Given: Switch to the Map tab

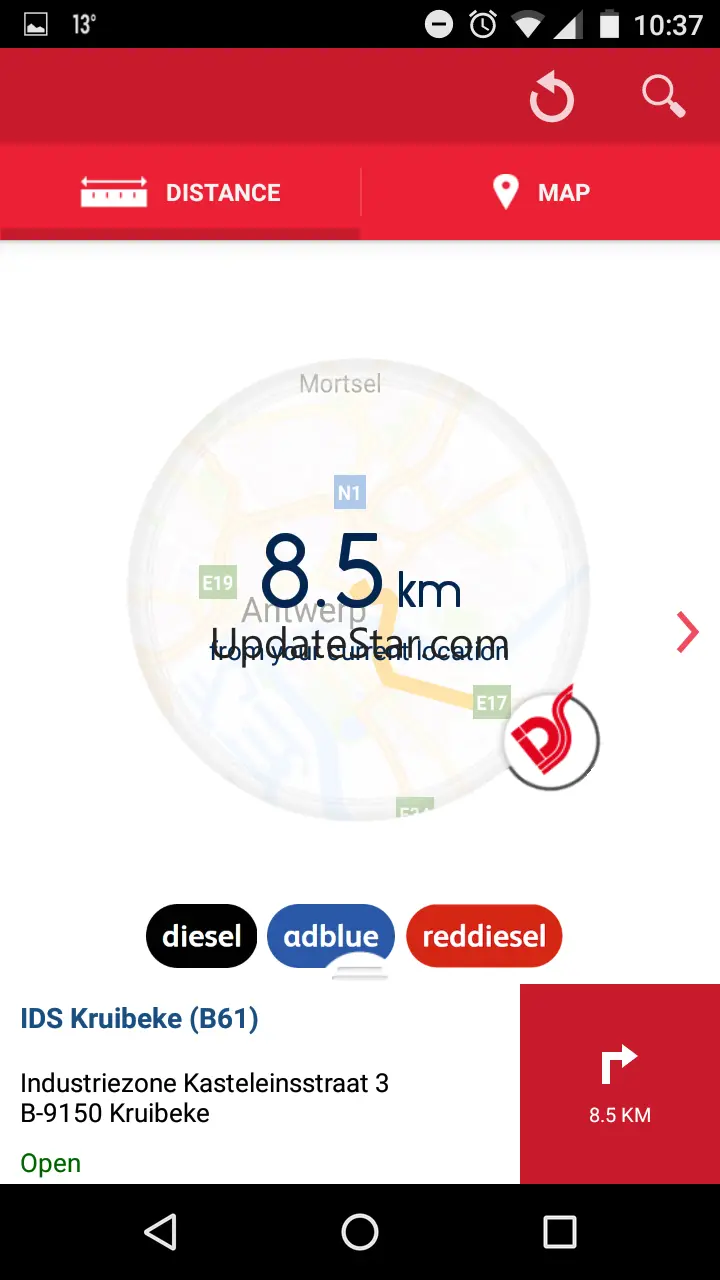Looking at the screenshot, I should pos(541,192).
